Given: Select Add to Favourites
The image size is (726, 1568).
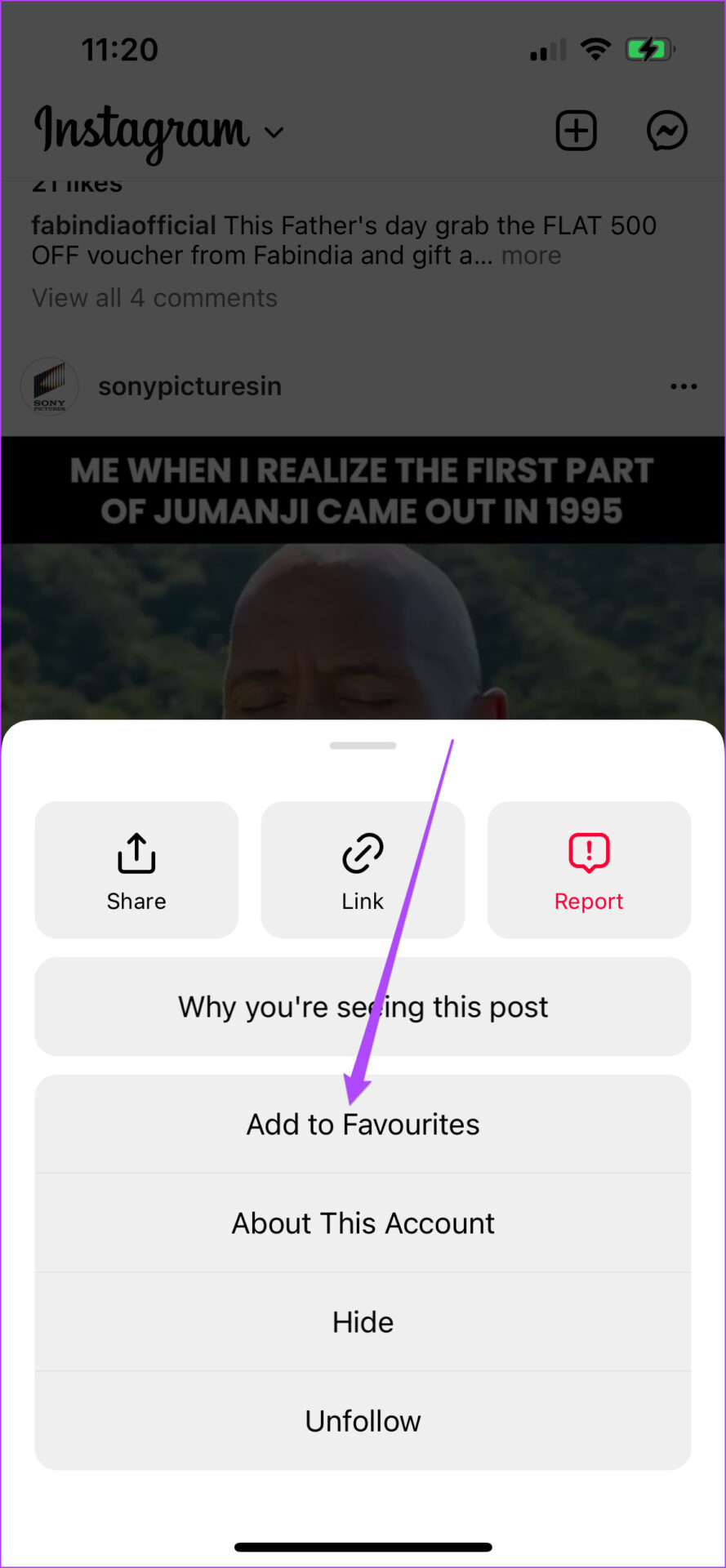Looking at the screenshot, I should [x=363, y=1125].
